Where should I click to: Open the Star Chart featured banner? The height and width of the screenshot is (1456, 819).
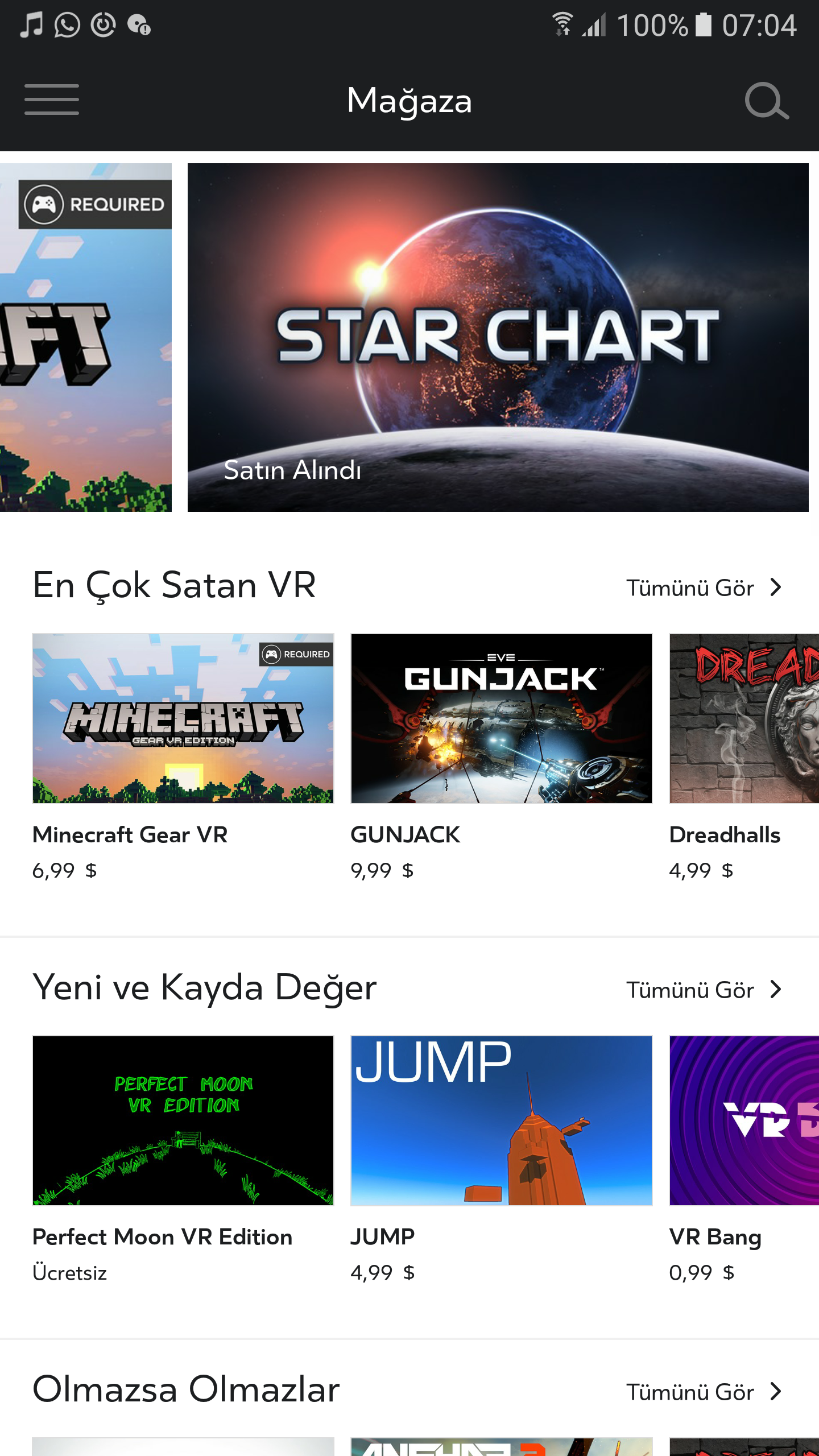pyautogui.click(x=498, y=337)
